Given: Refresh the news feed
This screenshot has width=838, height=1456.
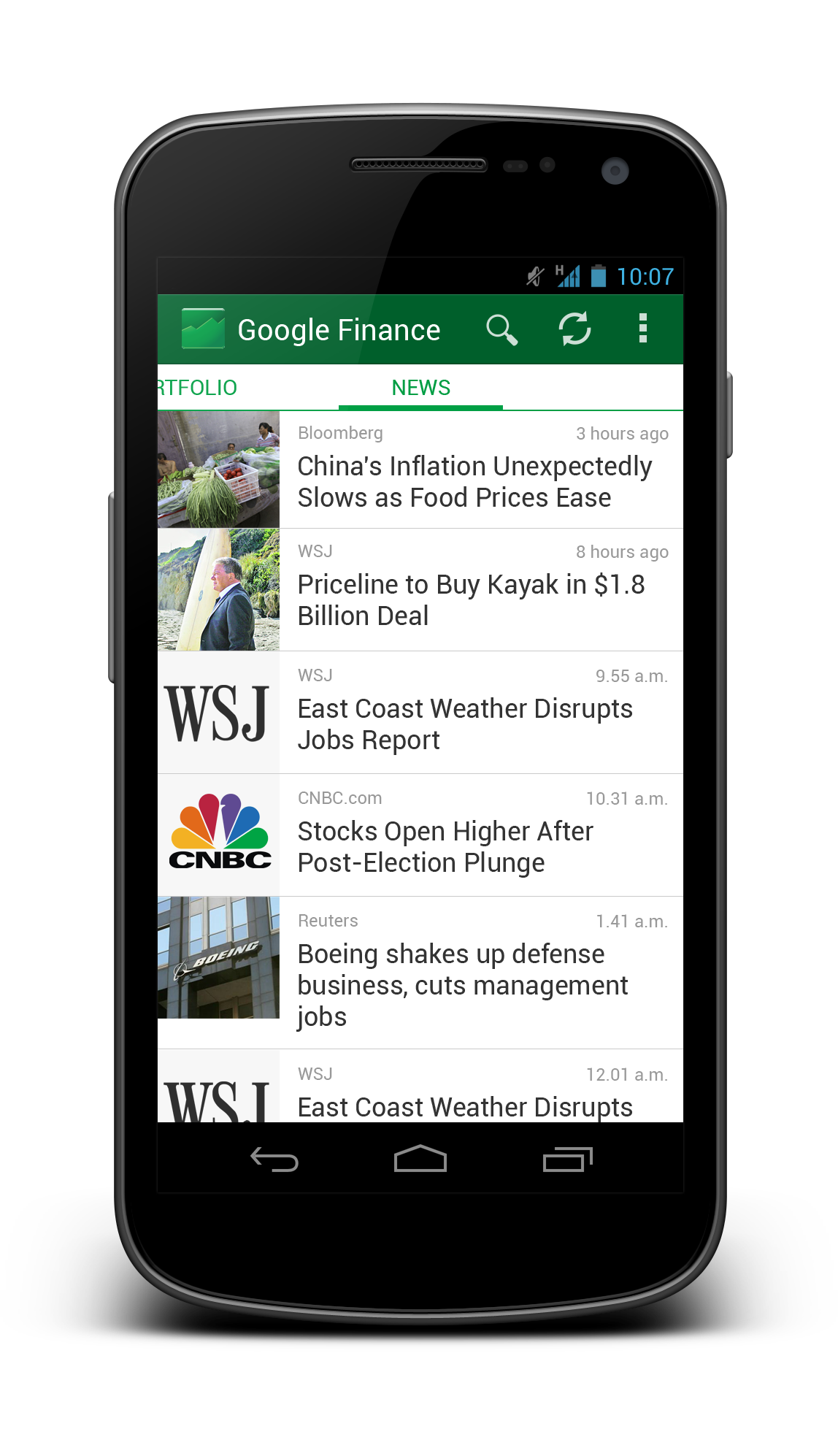Looking at the screenshot, I should tap(574, 329).
